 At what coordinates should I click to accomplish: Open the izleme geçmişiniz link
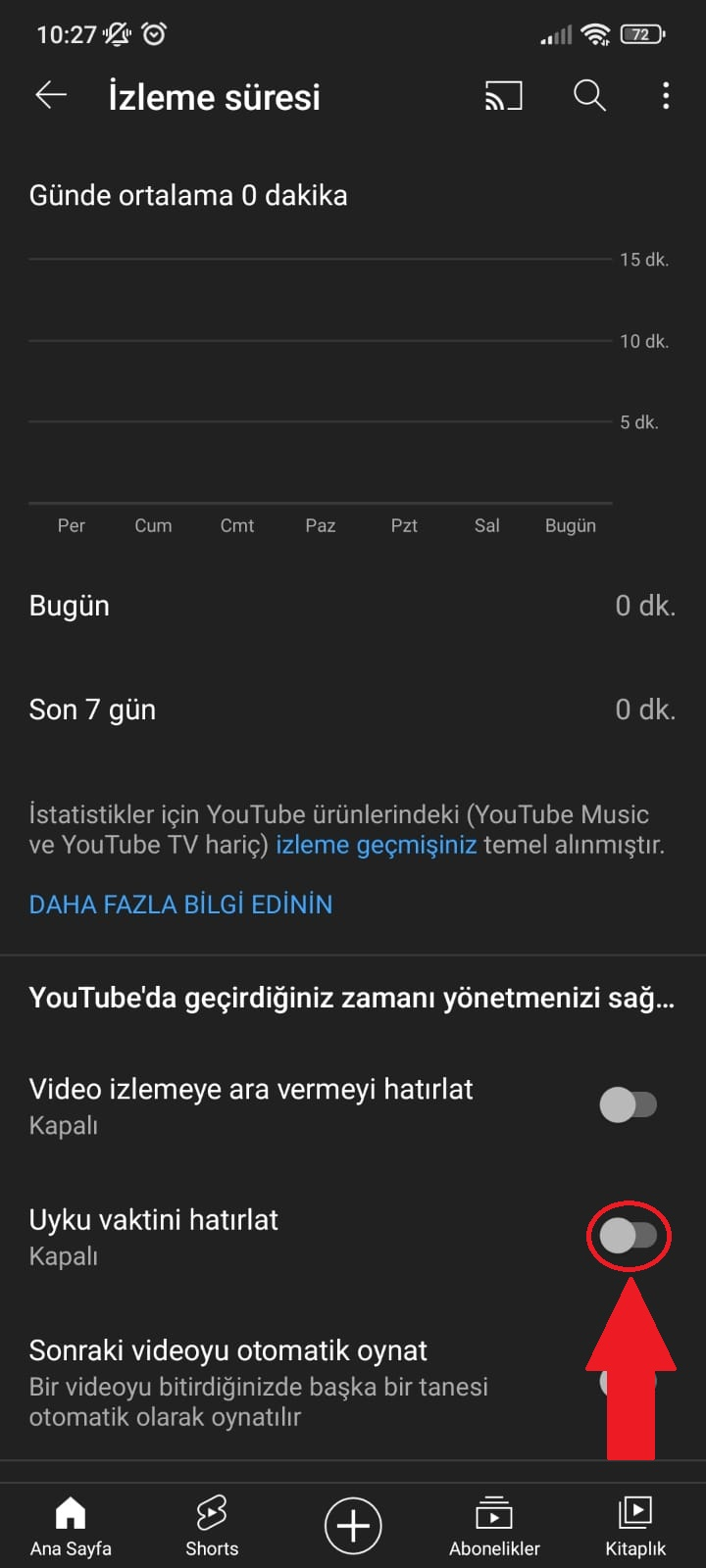378,844
